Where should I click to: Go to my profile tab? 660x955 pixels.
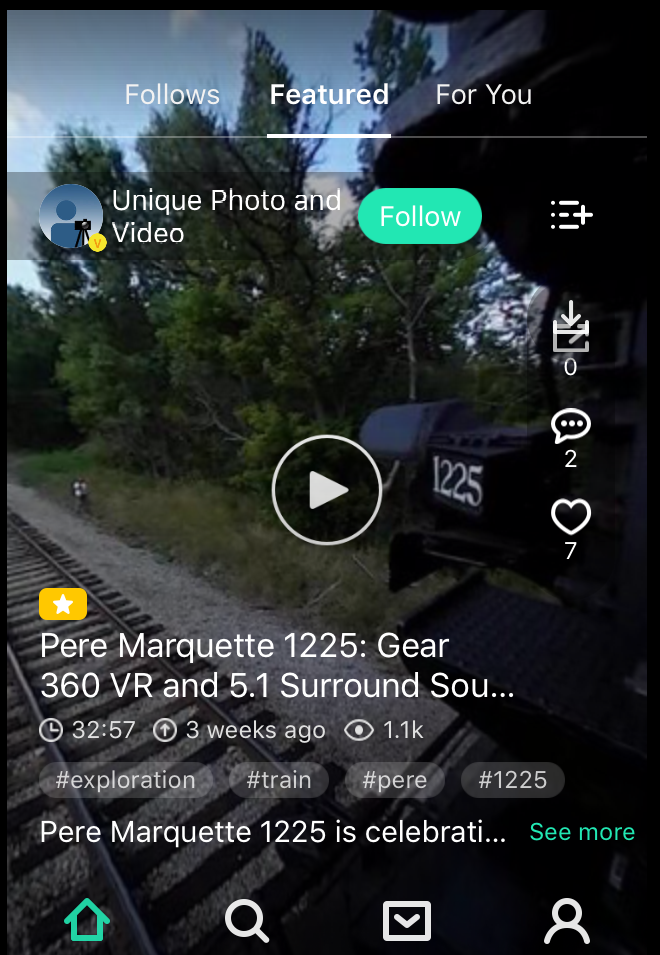click(567, 920)
